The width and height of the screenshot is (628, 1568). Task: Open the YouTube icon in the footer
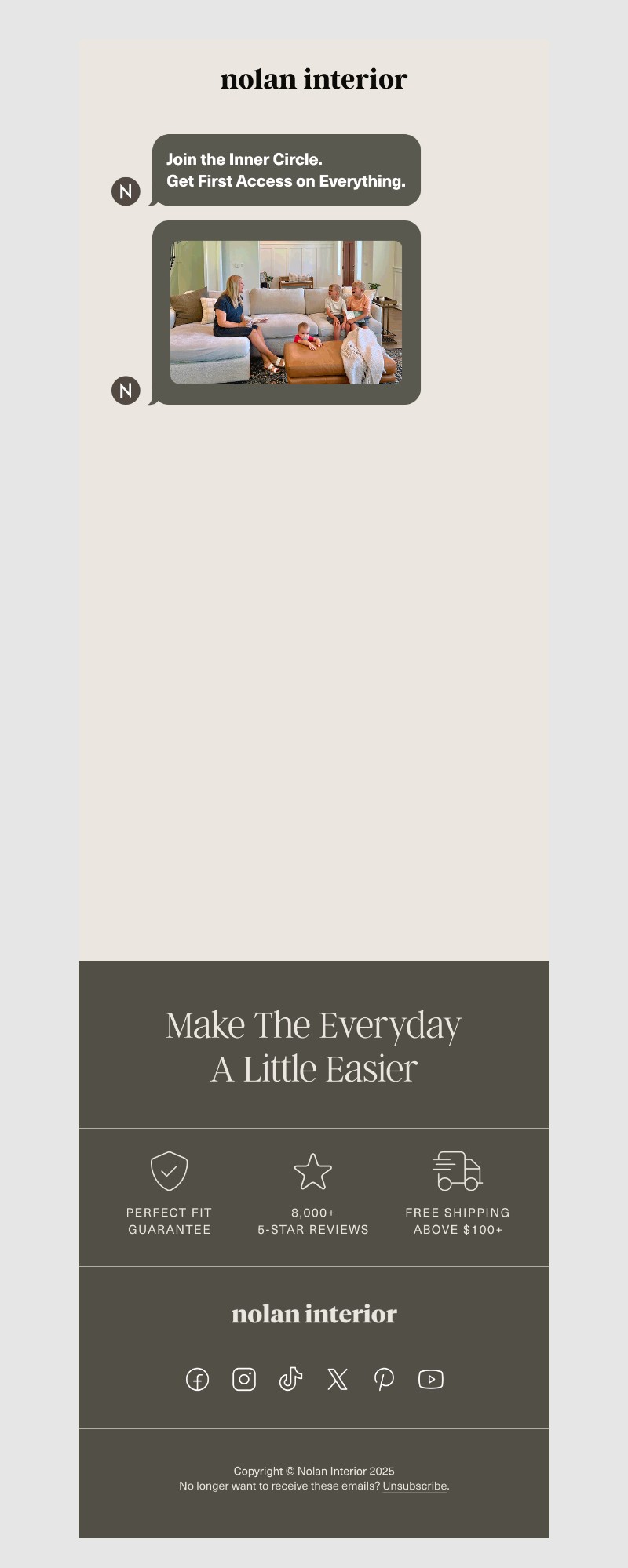point(431,1379)
